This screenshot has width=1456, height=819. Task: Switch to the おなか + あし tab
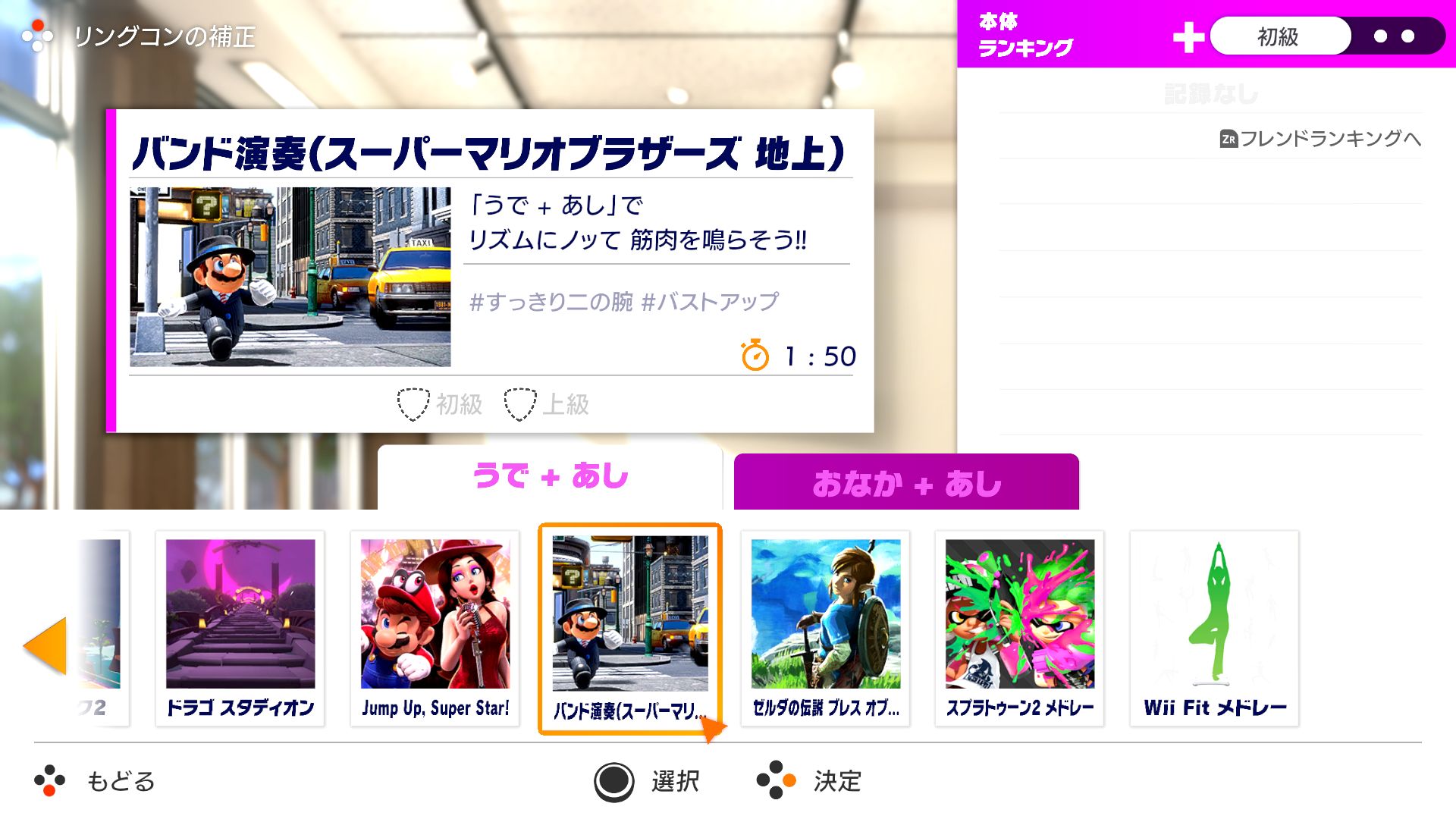pyautogui.click(x=906, y=483)
